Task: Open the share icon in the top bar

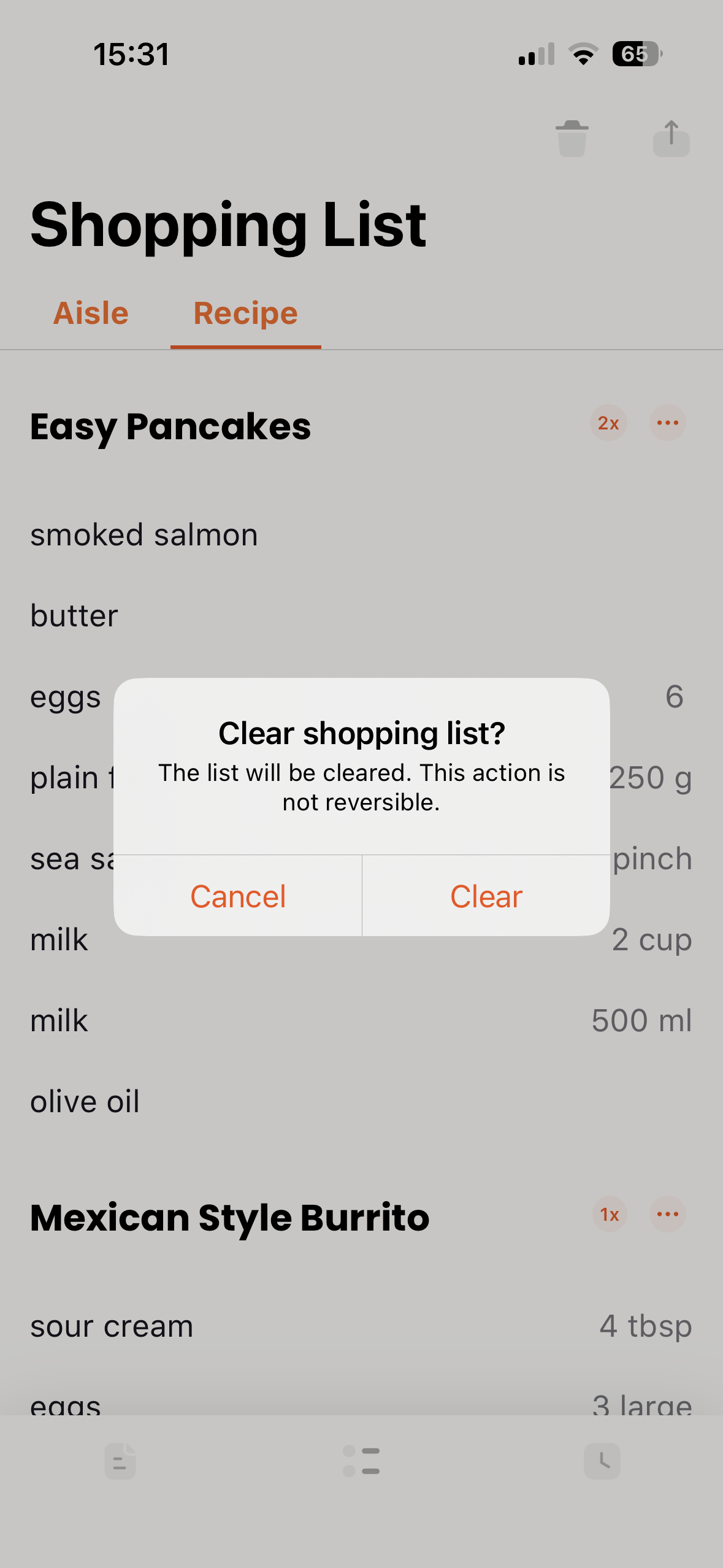Action: 670,138
